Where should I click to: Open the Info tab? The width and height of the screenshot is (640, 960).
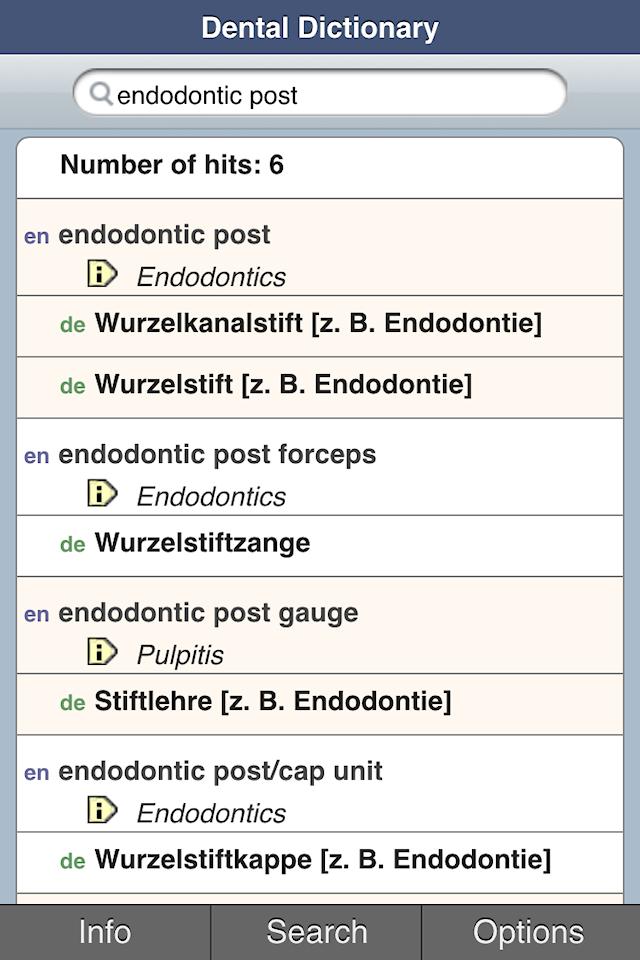tap(105, 932)
